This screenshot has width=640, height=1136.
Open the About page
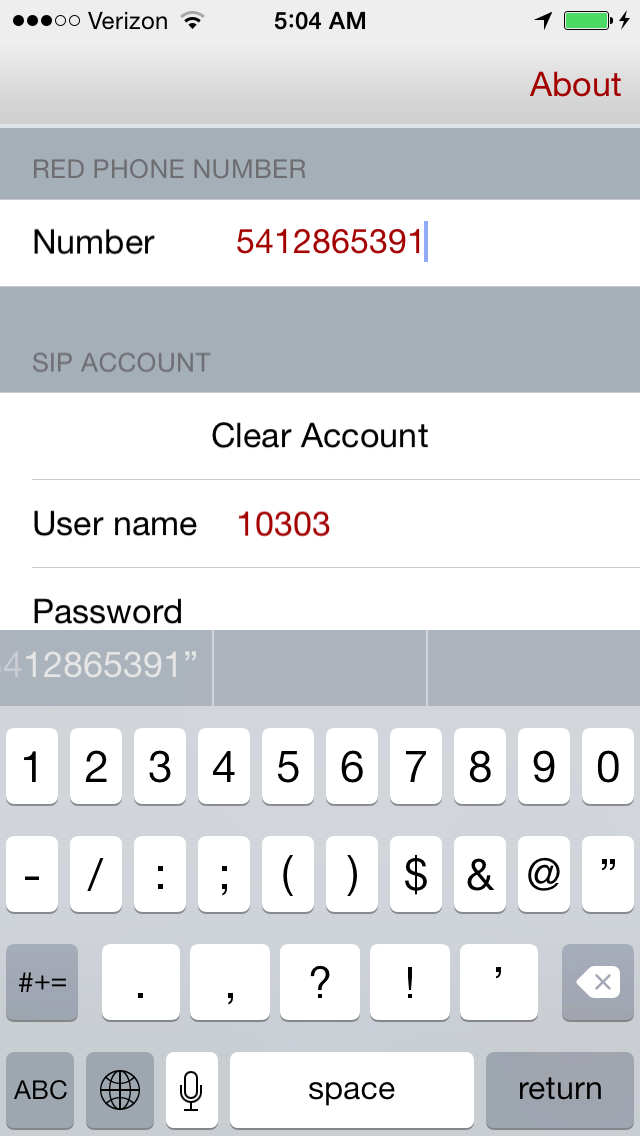[575, 85]
